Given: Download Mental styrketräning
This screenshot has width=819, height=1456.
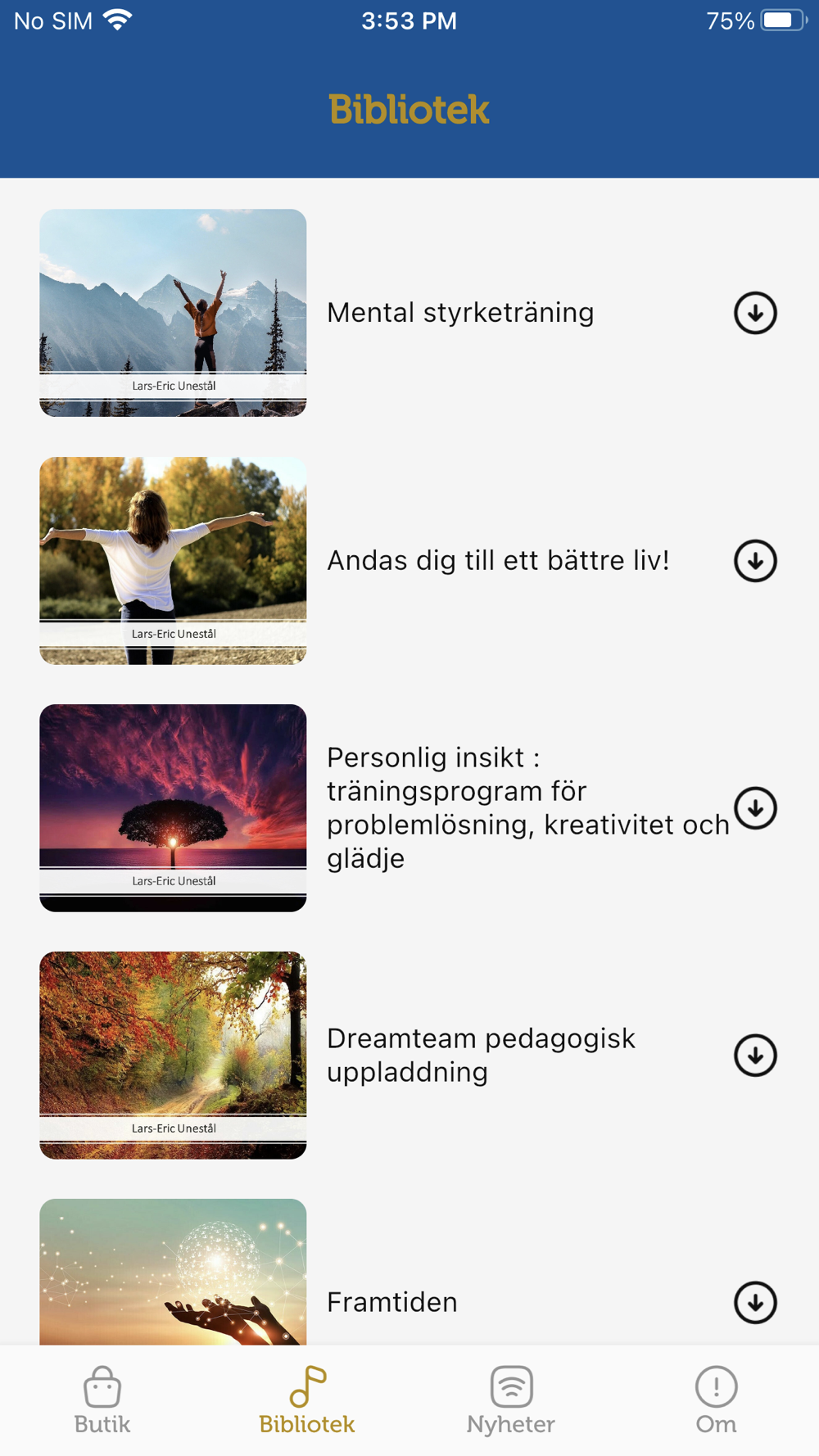Looking at the screenshot, I should click(754, 313).
